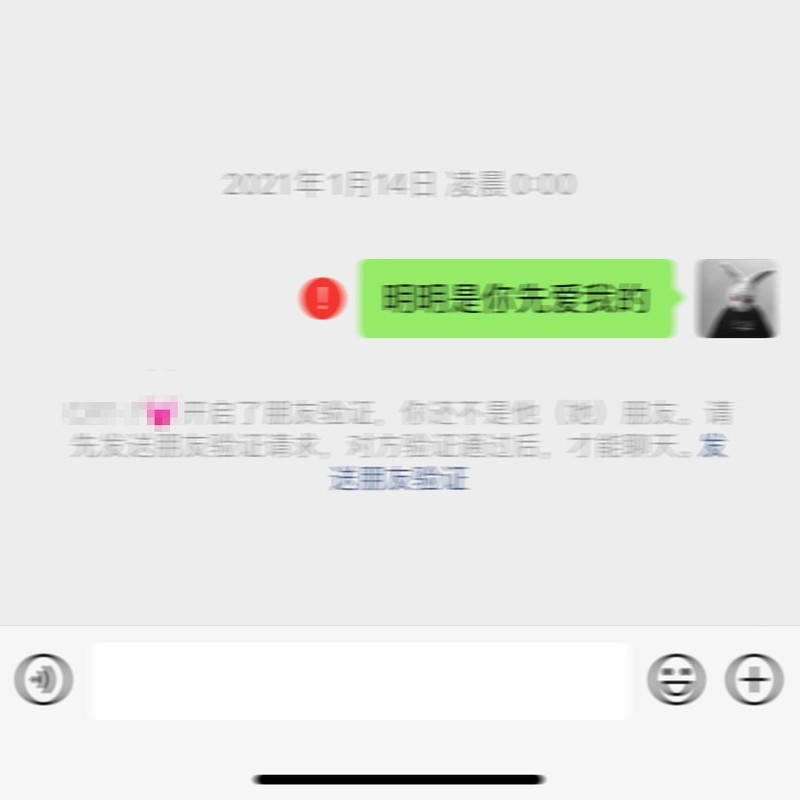Tap the red failed-send exclamation icon
The image size is (800, 800).
coord(322,298)
